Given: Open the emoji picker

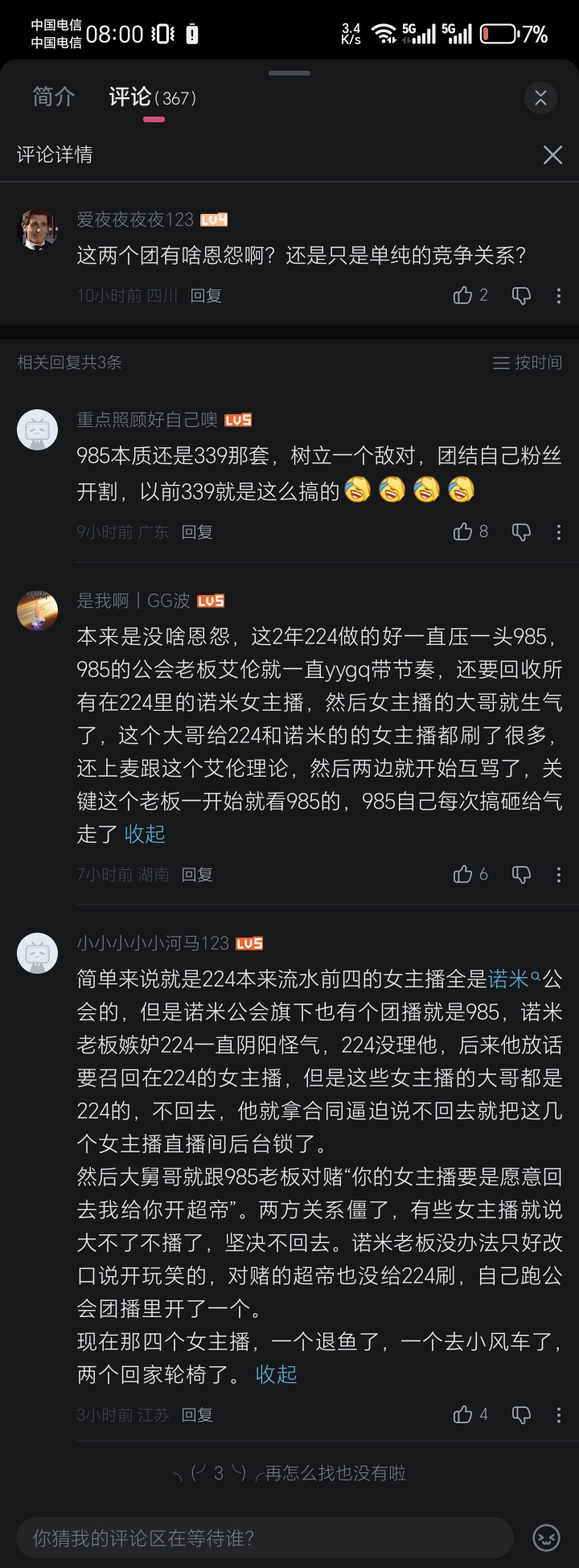Looking at the screenshot, I should (x=547, y=1538).
